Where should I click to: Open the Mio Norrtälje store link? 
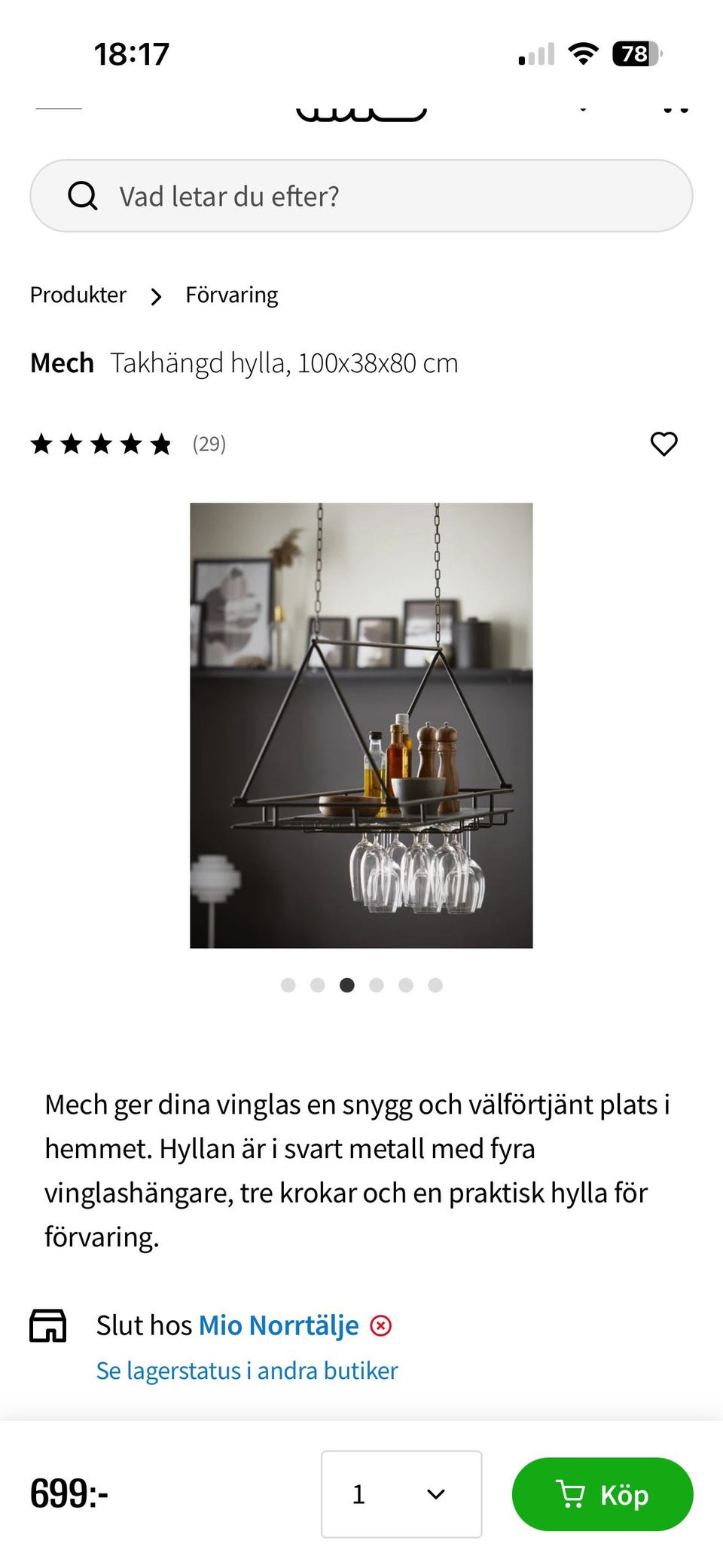[x=278, y=1325]
